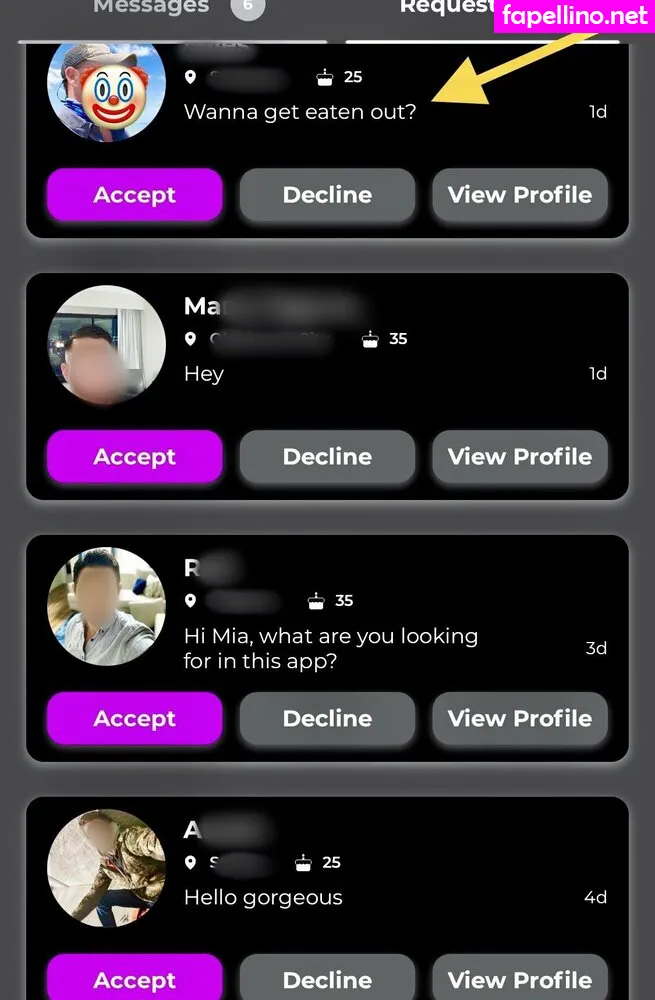Decline the "Hi Mia" message request
Viewport: 655px width, 1000px height.
pos(327,719)
